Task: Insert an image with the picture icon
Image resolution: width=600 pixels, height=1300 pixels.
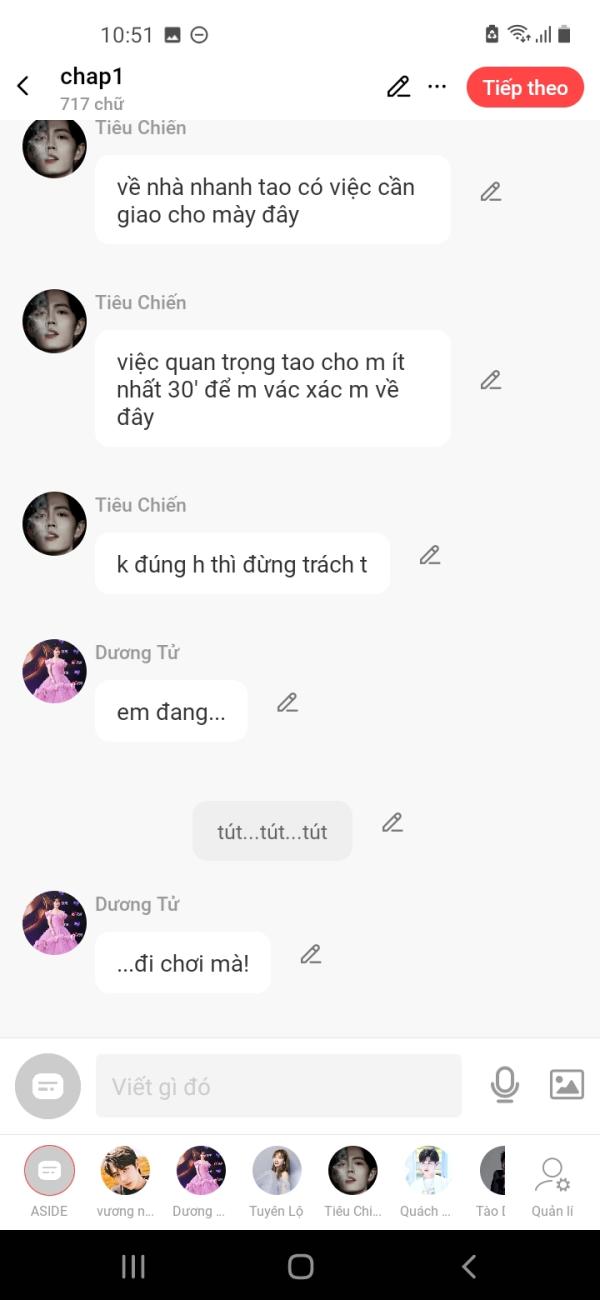Action: point(566,1085)
